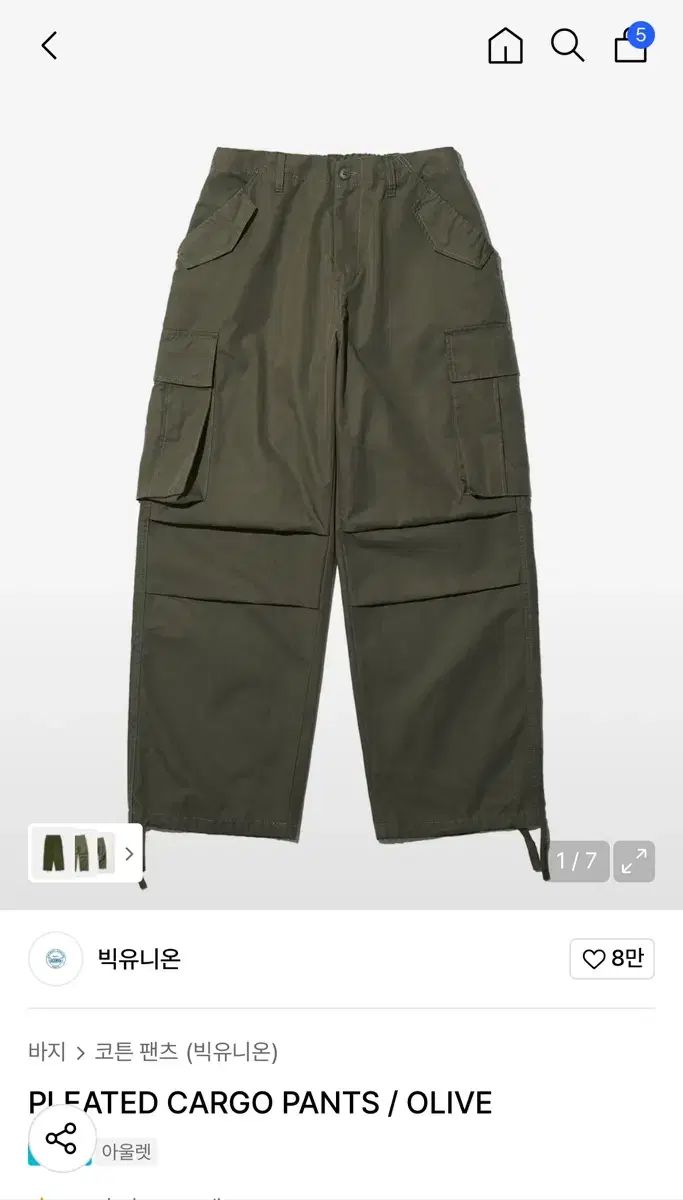The image size is (683, 1200).
Task: Open the shopping bag with 5 items
Action: point(630,46)
